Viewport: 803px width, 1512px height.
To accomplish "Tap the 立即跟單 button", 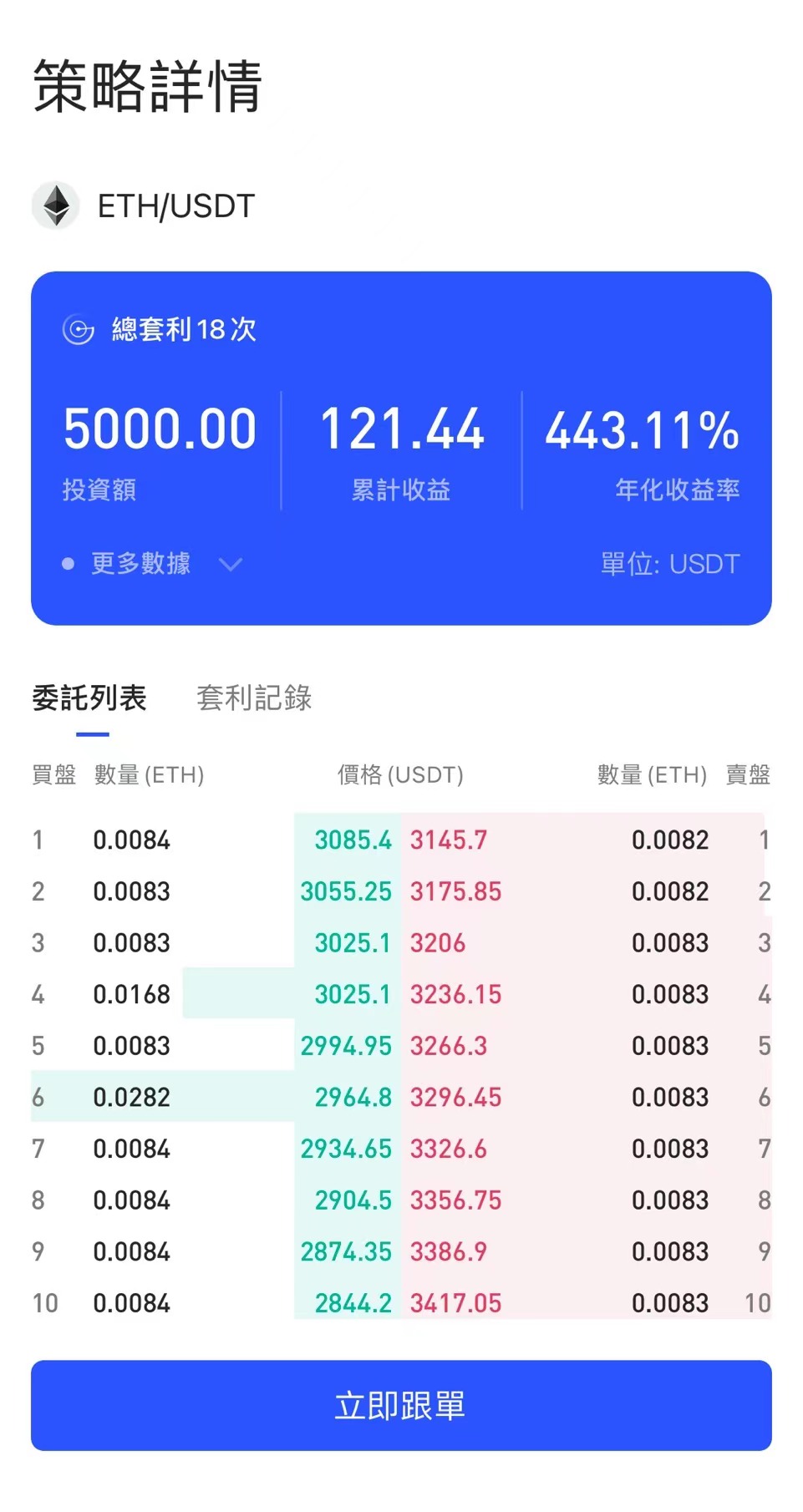I will pyautogui.click(x=401, y=1405).
